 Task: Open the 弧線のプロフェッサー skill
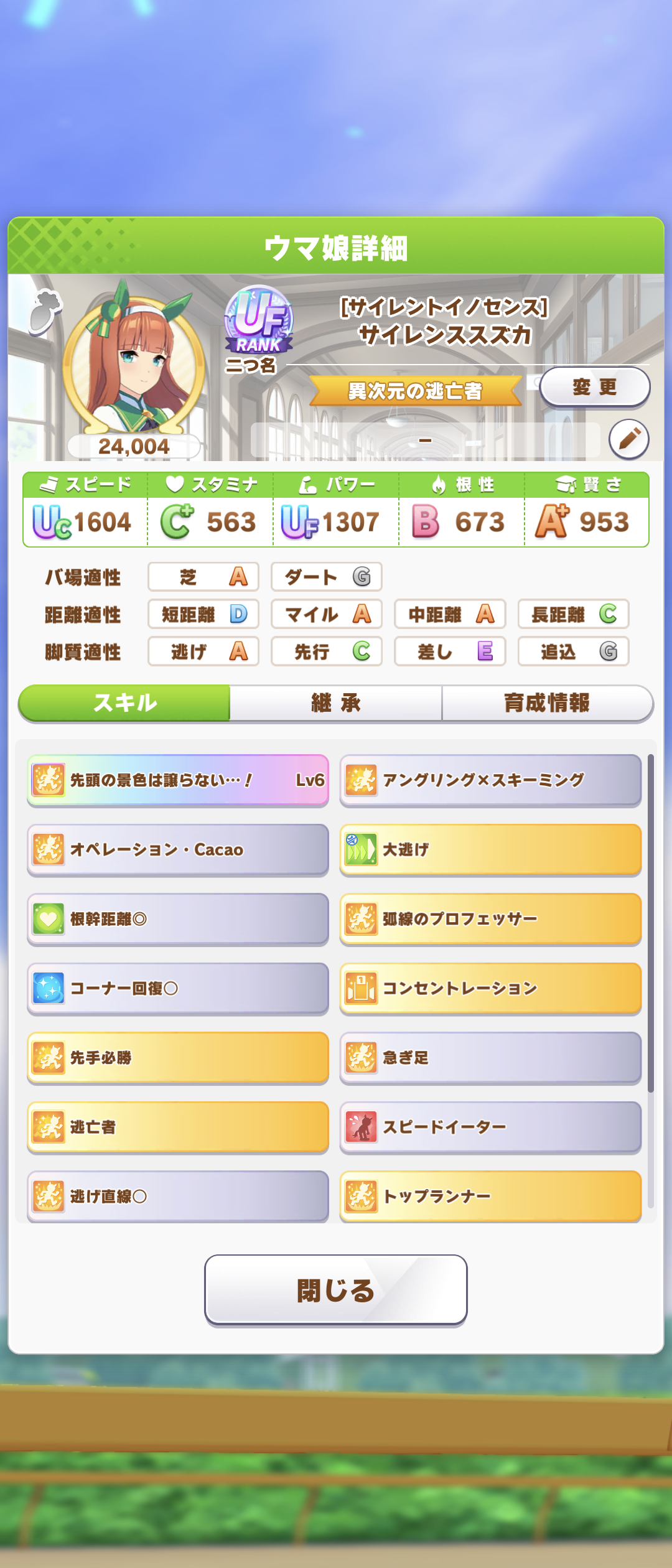tap(490, 919)
